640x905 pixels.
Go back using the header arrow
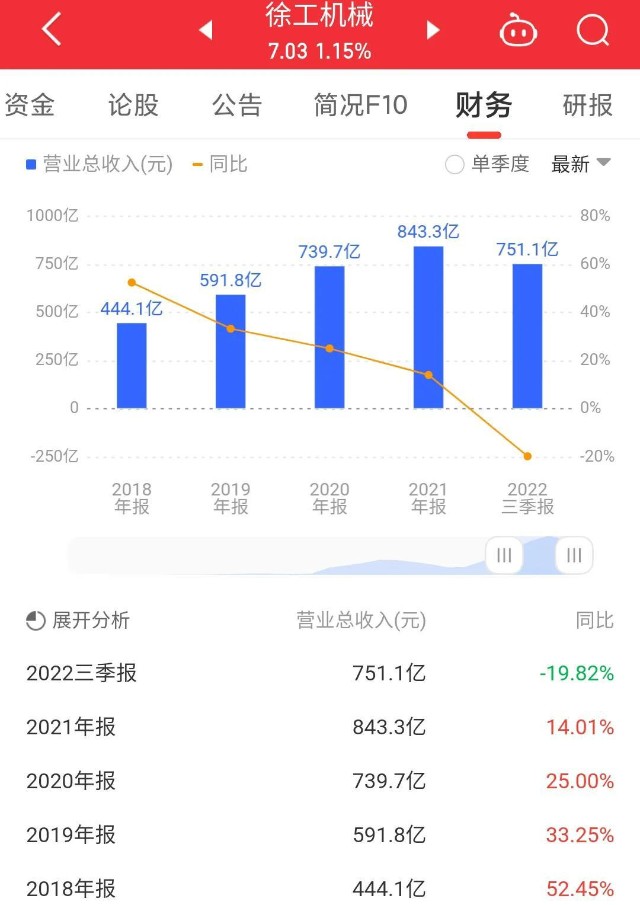click(52, 30)
